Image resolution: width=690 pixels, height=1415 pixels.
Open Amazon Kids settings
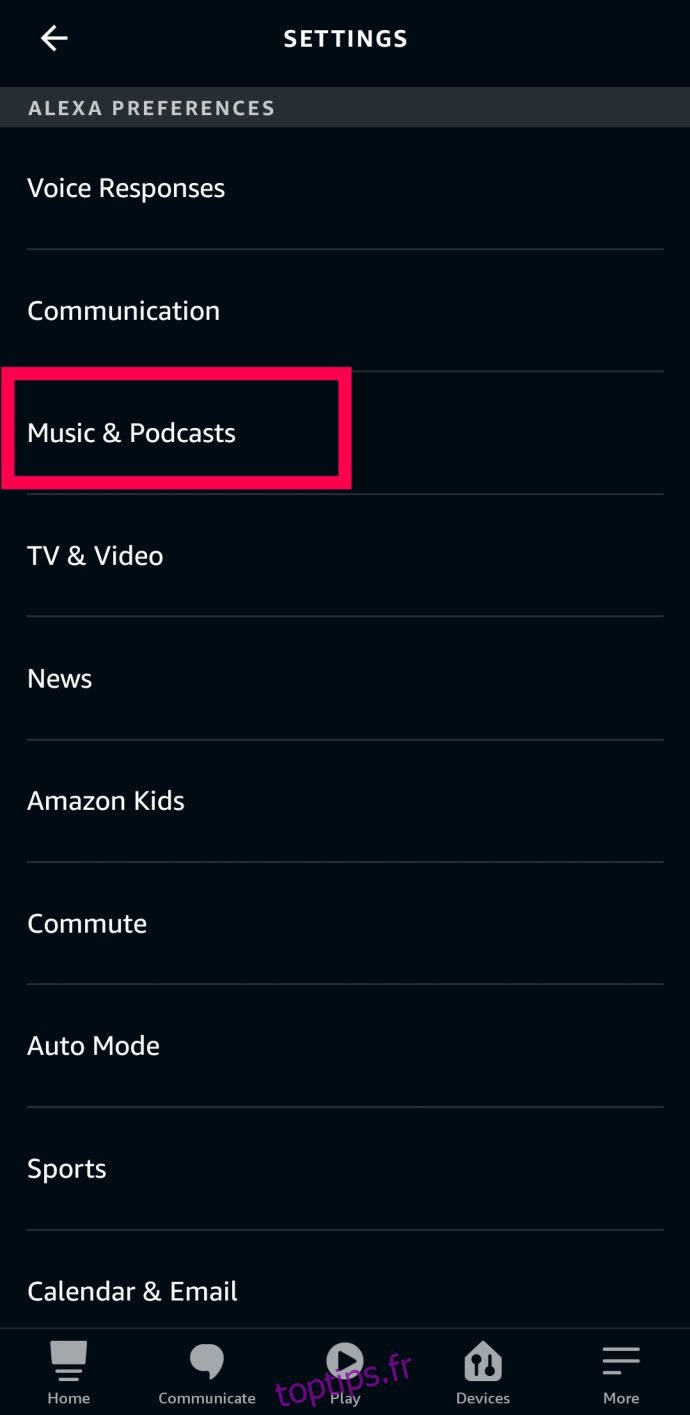[x=106, y=801]
